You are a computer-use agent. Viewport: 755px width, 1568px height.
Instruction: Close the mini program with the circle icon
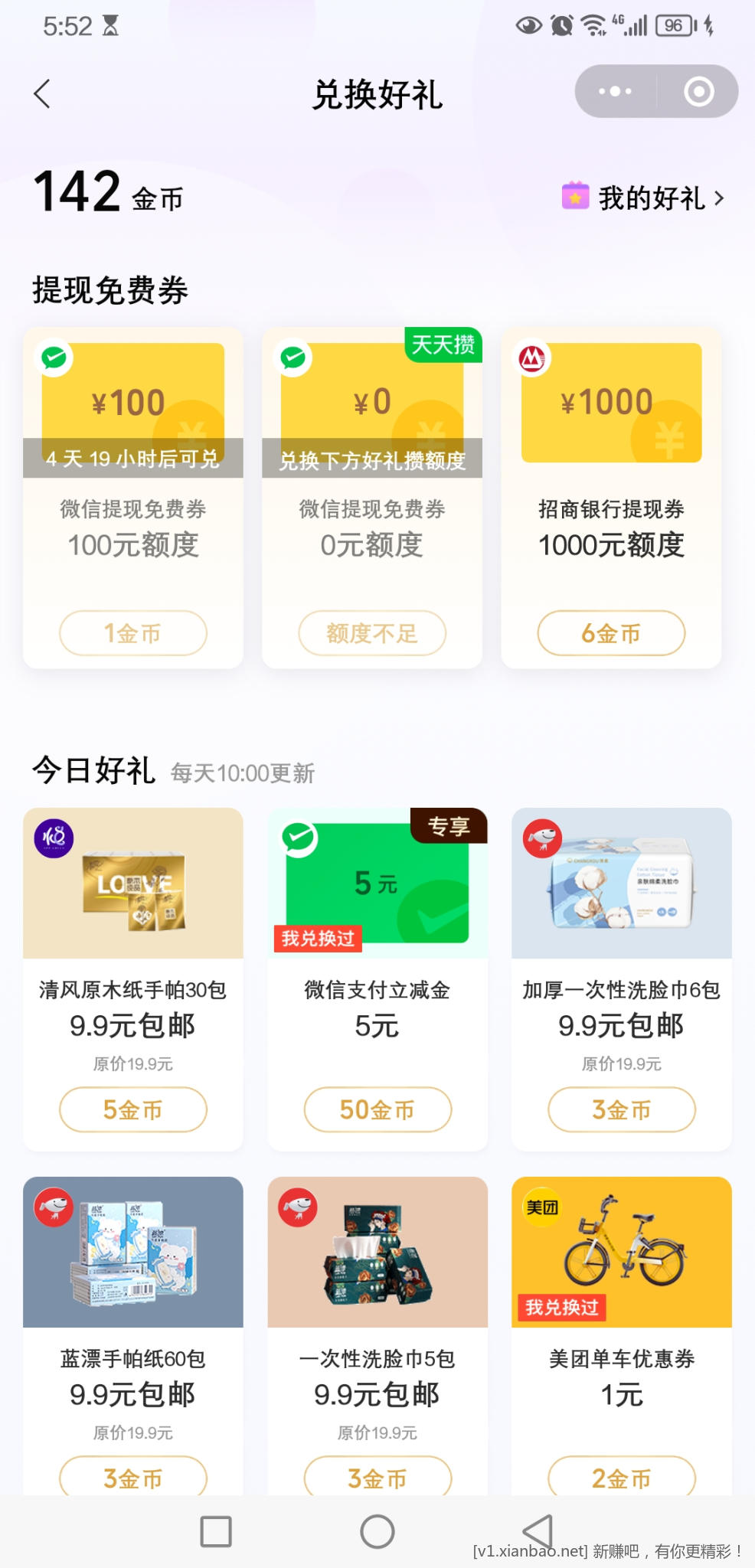698,91
